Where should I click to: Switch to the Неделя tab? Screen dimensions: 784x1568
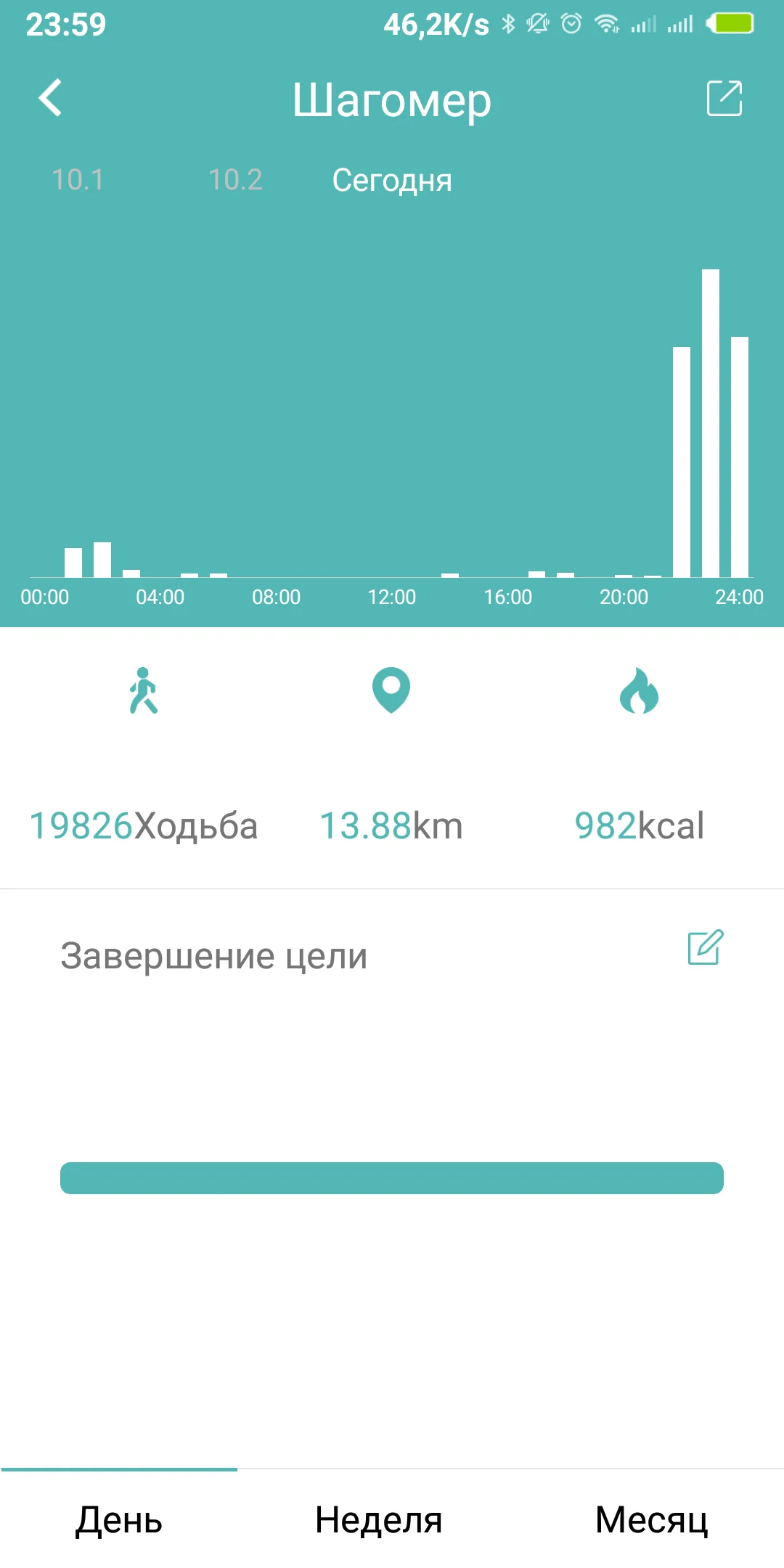click(378, 1519)
